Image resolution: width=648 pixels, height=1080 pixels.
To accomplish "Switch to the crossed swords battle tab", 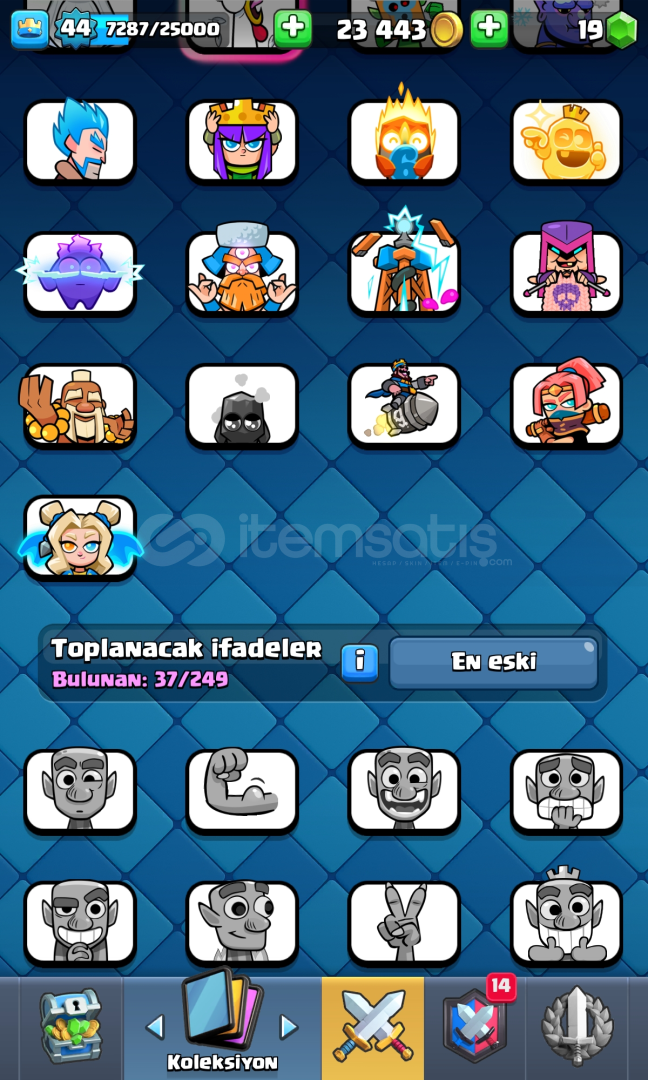I will coord(373,1026).
